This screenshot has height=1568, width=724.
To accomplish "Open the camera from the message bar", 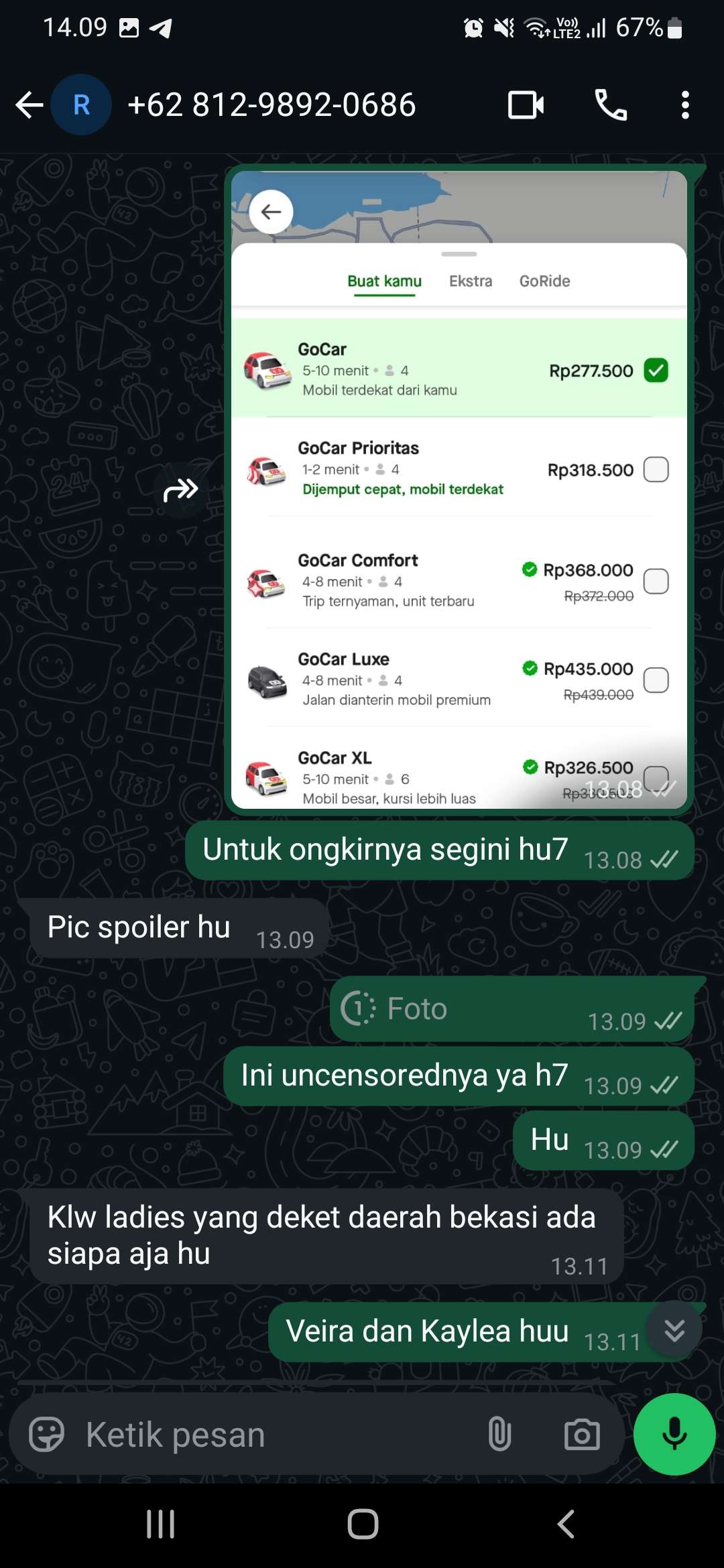I will (581, 1435).
